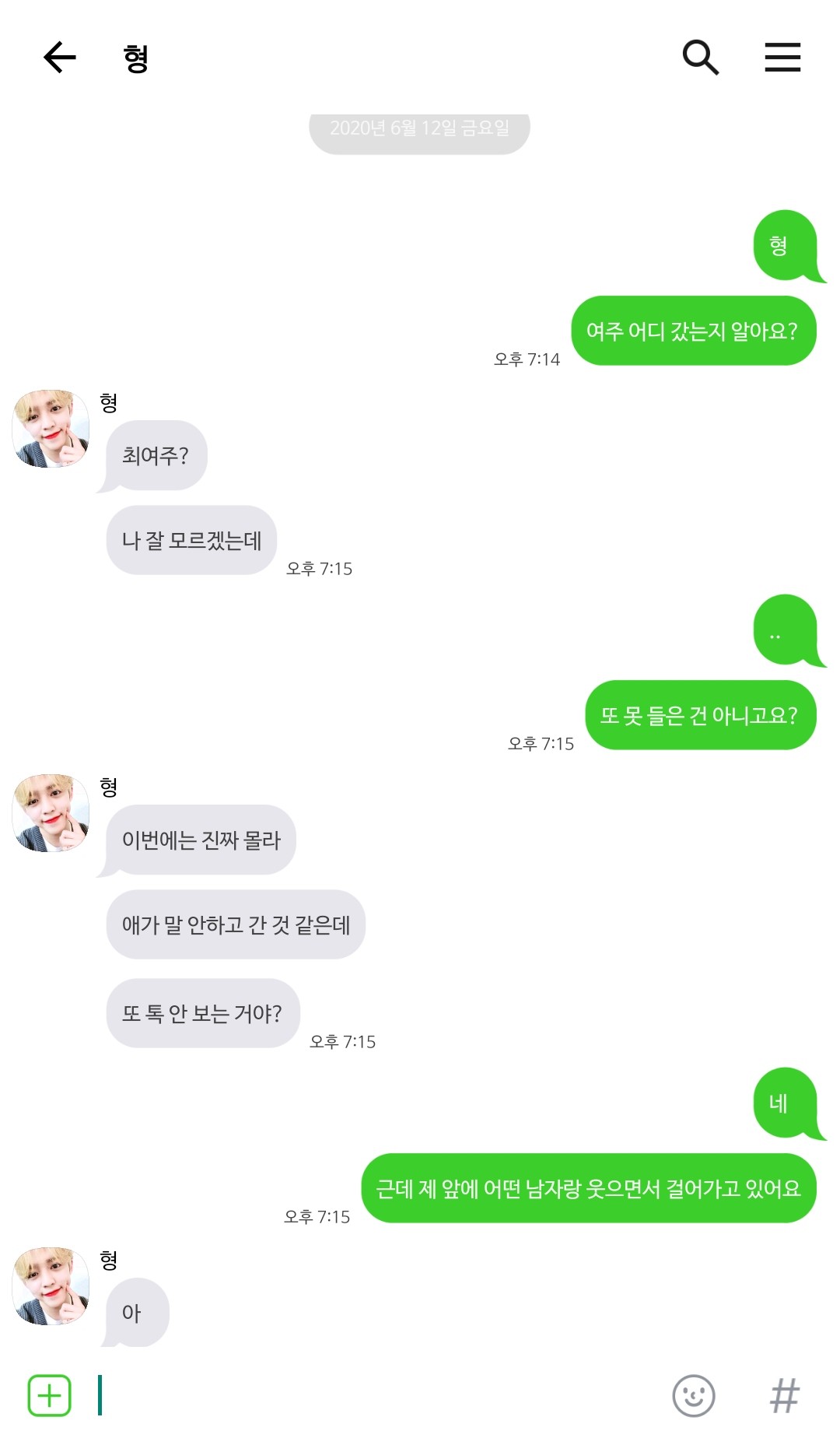Focus the message text field
This screenshot has height=1445, width=840.
click(x=381, y=1395)
